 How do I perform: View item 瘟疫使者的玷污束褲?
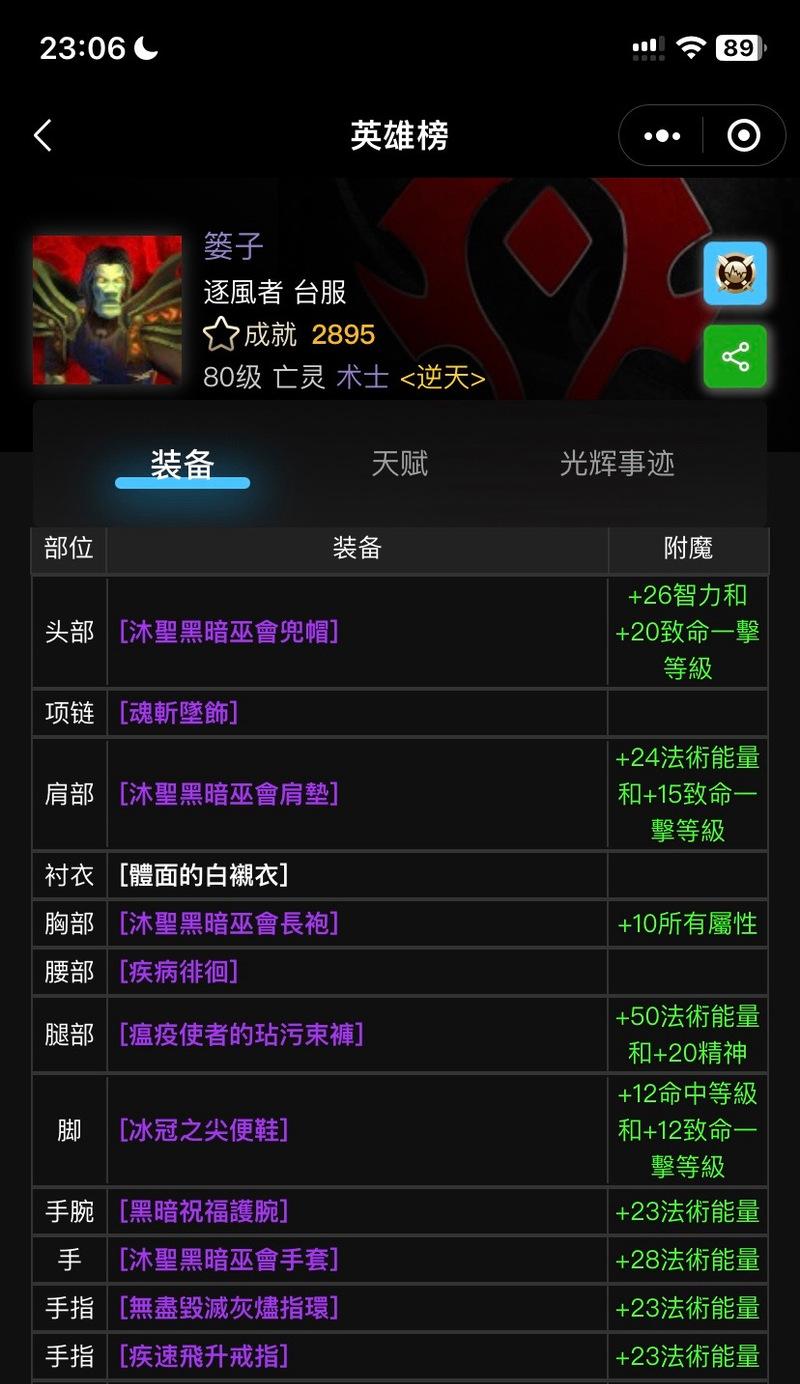(241, 1034)
